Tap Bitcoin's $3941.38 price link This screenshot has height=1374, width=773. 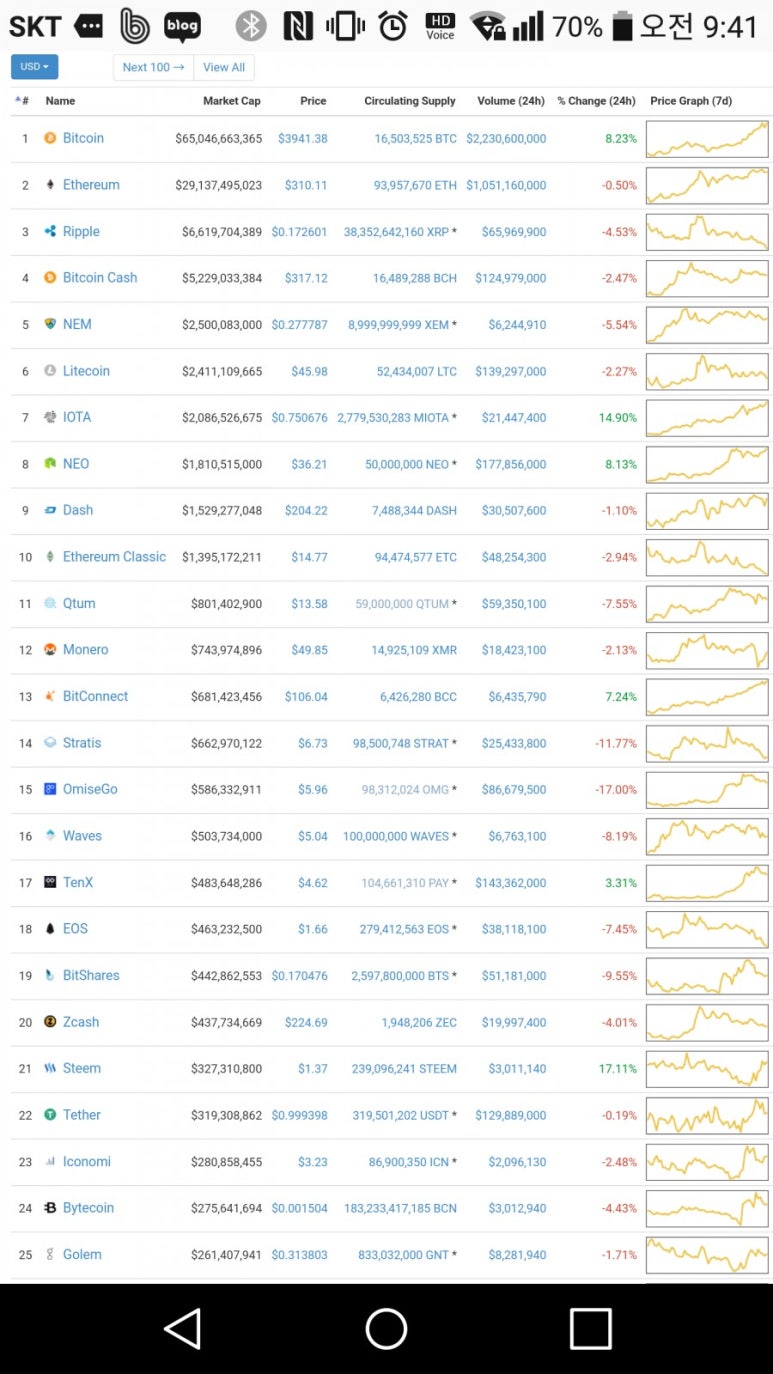pyautogui.click(x=302, y=139)
